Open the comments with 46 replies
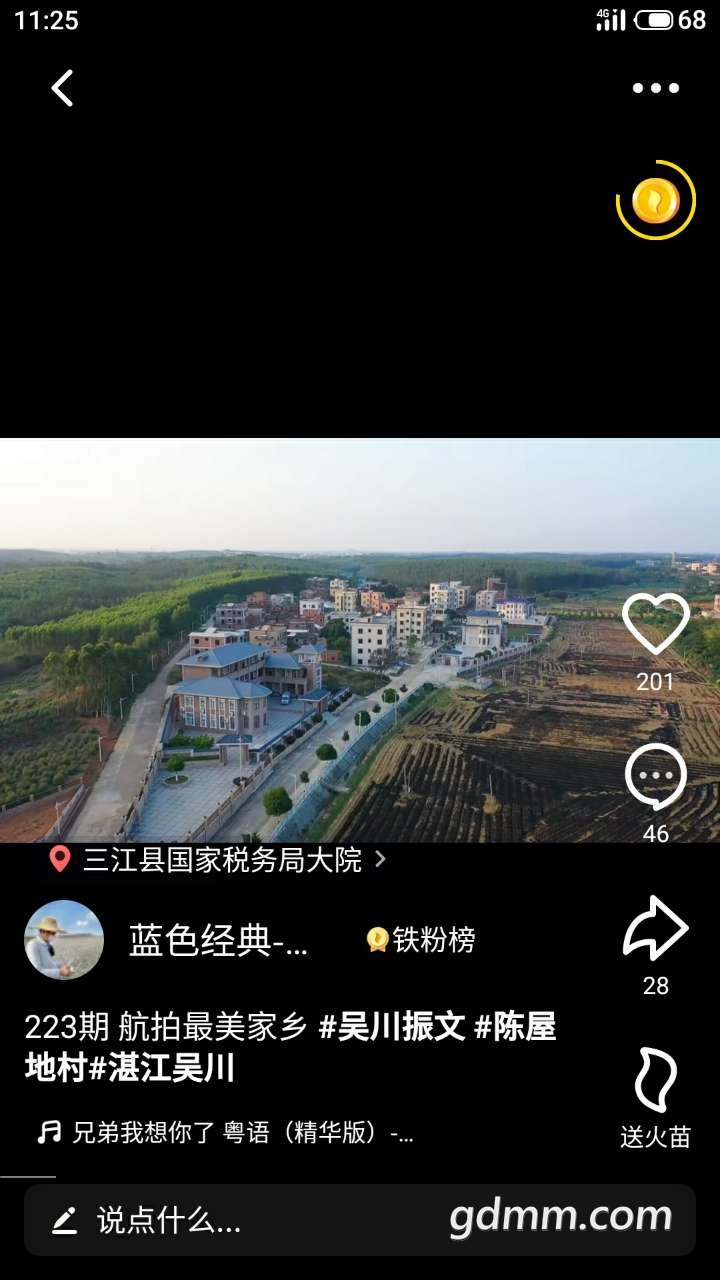 pyautogui.click(x=655, y=777)
